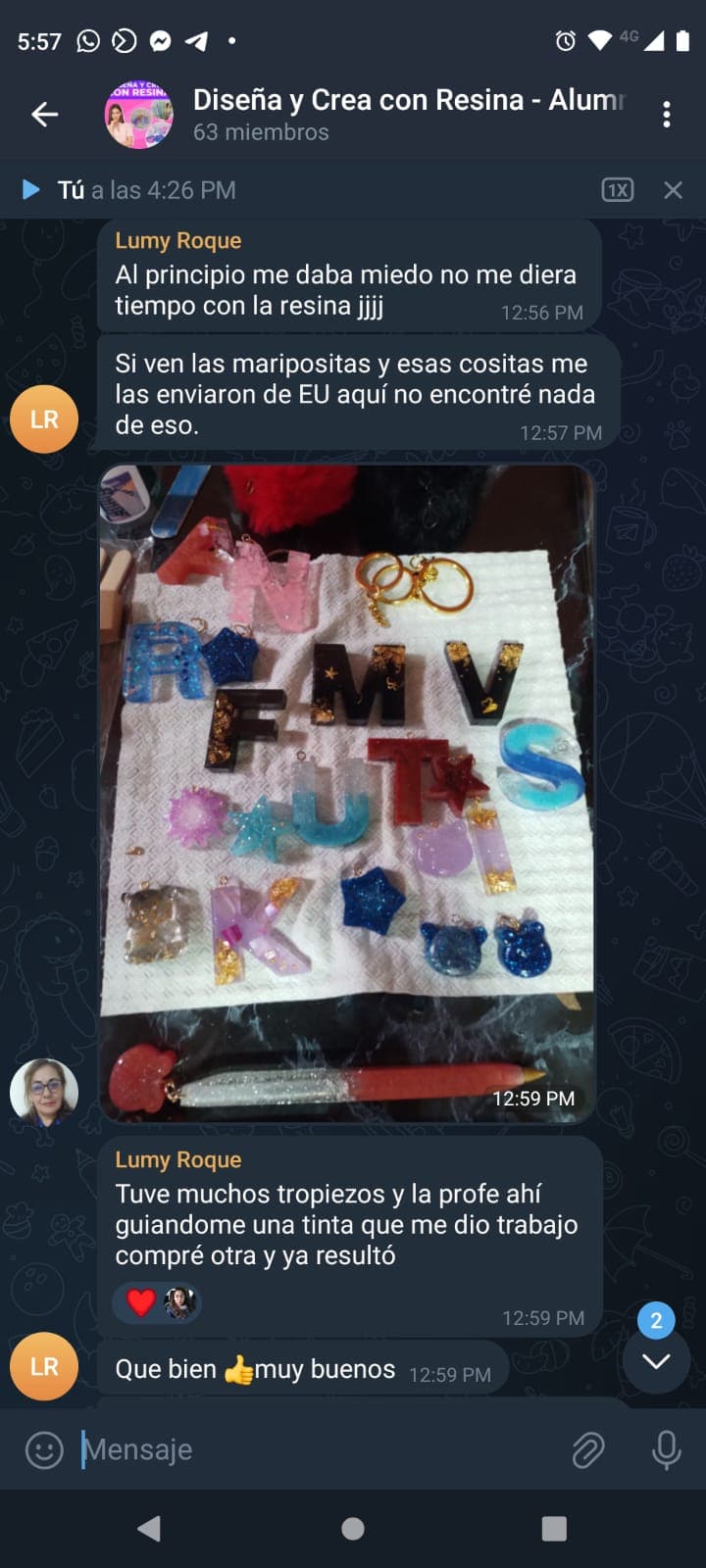Show recent apps
Image resolution: width=706 pixels, height=1568 pixels.
click(x=554, y=1529)
